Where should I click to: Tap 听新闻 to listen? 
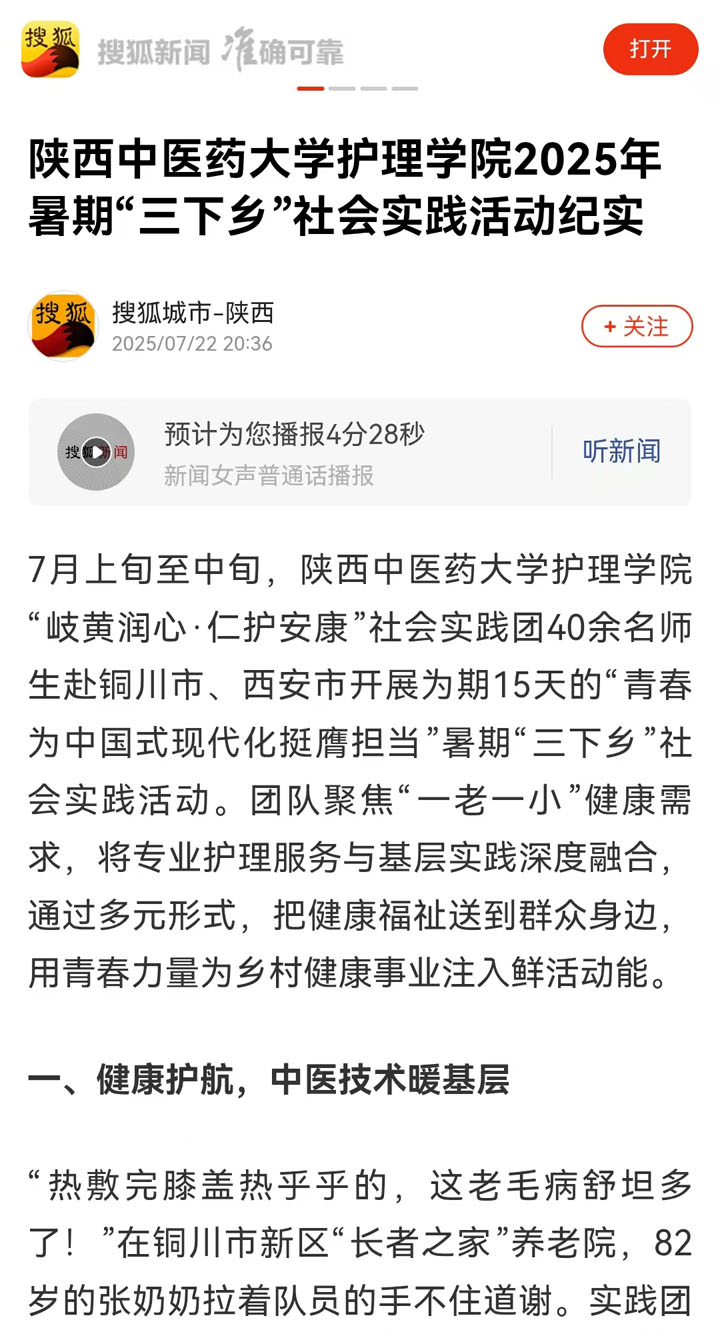tap(621, 451)
